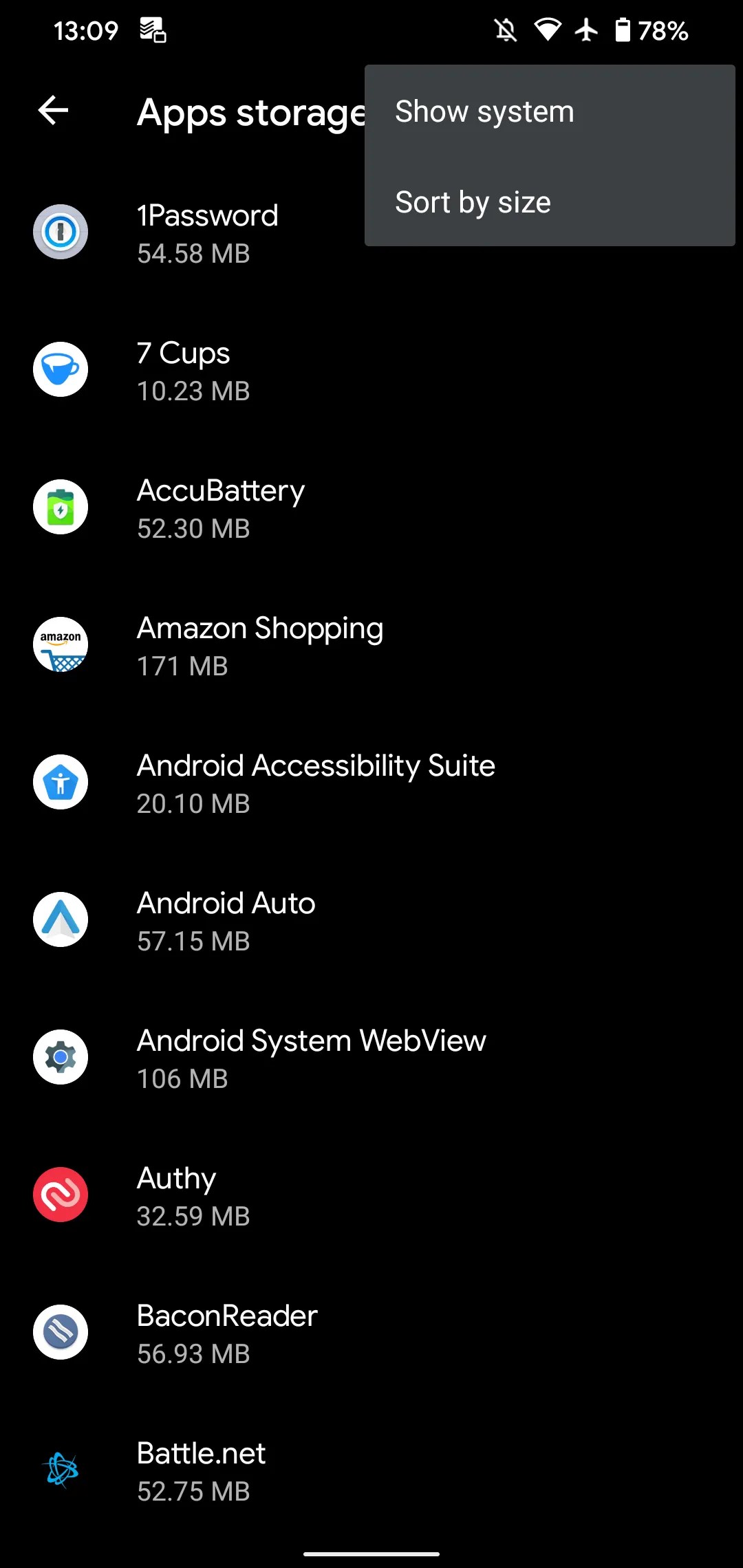Viewport: 743px width, 1568px height.
Task: Open the Authy red icon
Action: pos(61,1195)
